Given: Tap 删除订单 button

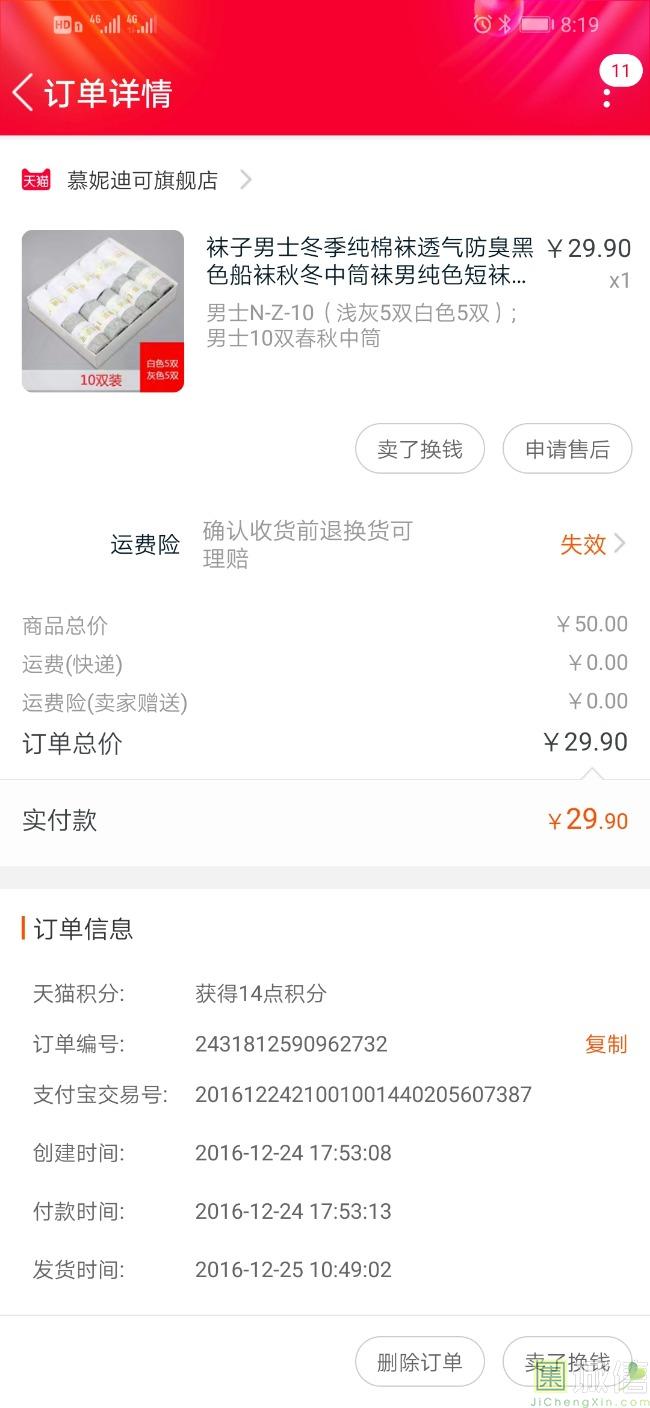Looking at the screenshot, I should point(420,1362).
